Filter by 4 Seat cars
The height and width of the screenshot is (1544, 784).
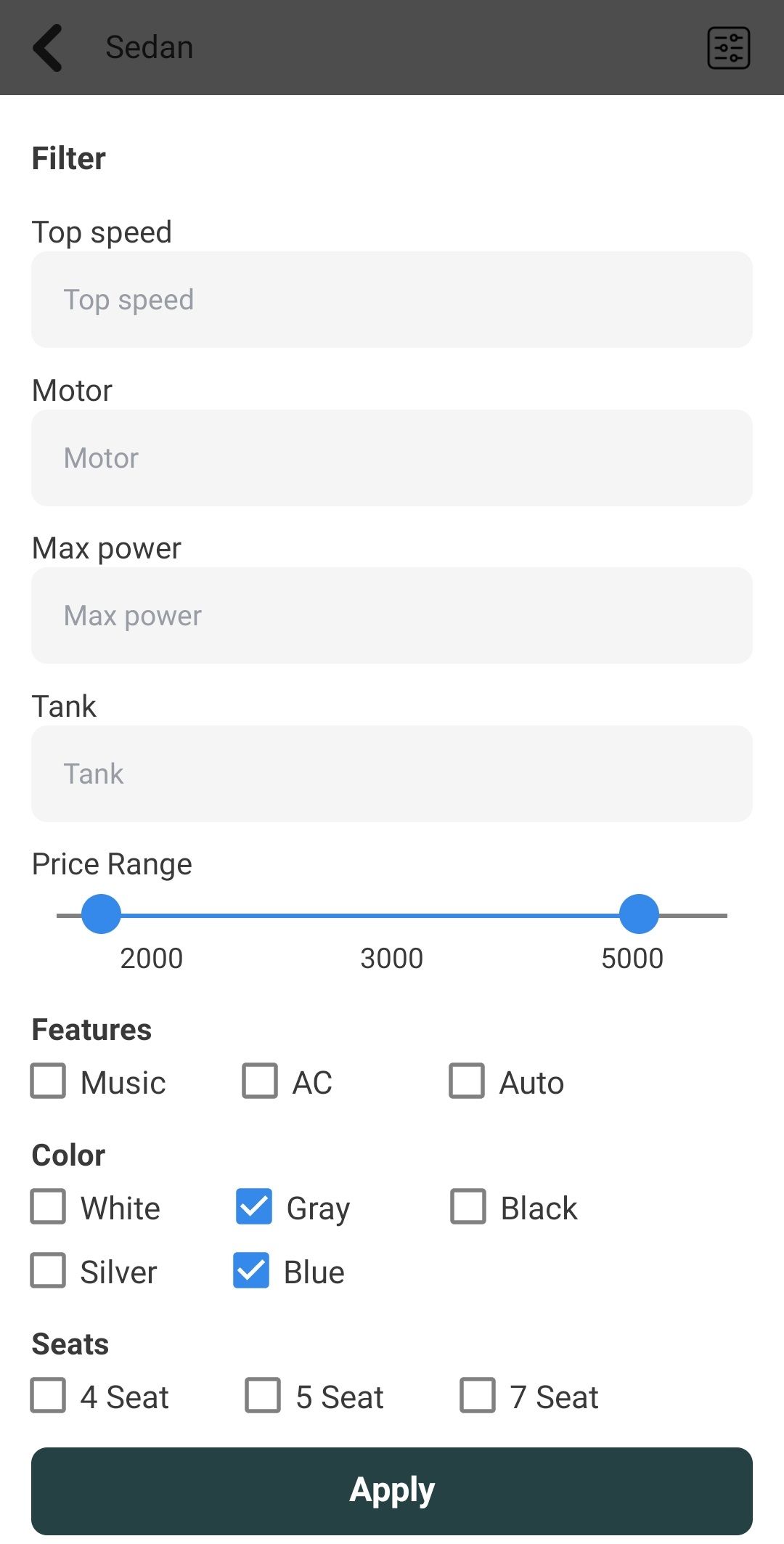point(49,1395)
